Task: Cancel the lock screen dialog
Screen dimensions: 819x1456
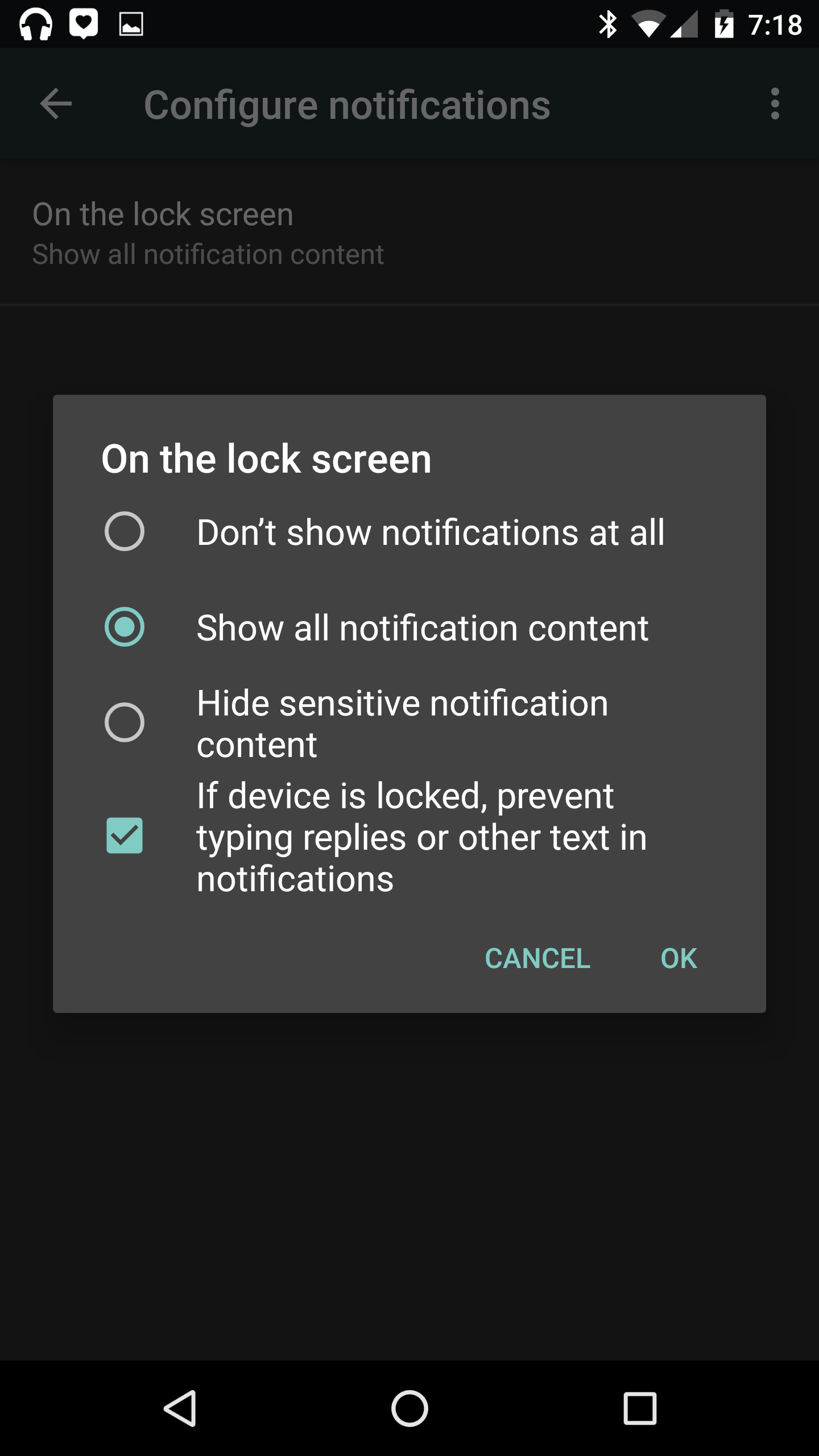Action: click(x=537, y=958)
